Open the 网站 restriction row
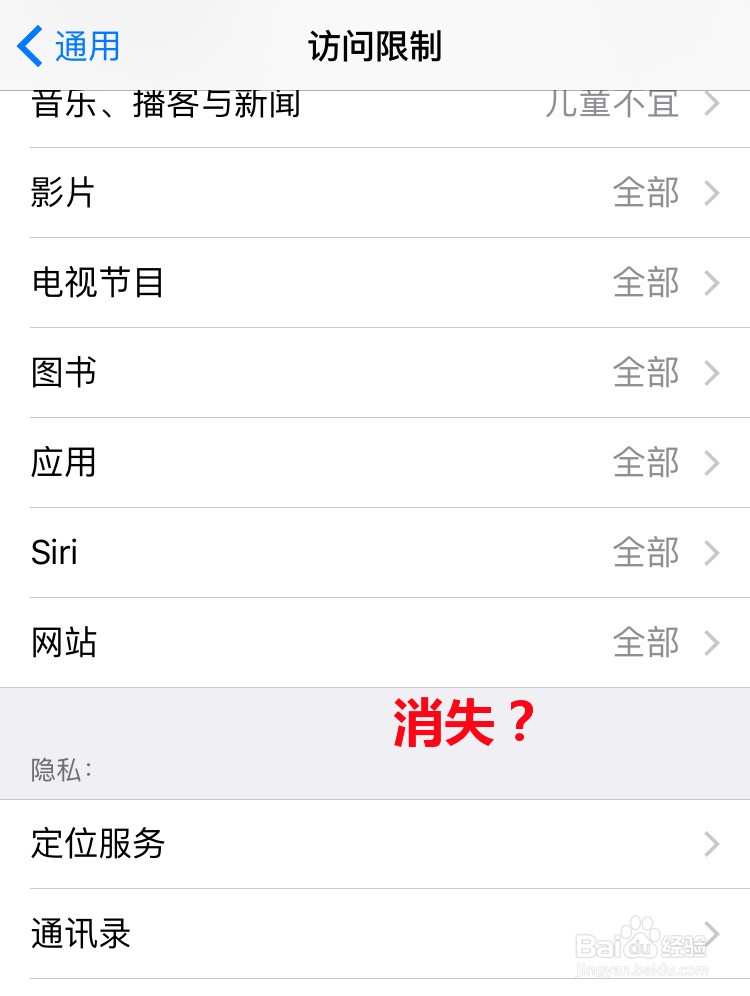Image resolution: width=750 pixels, height=996 pixels. [375, 643]
